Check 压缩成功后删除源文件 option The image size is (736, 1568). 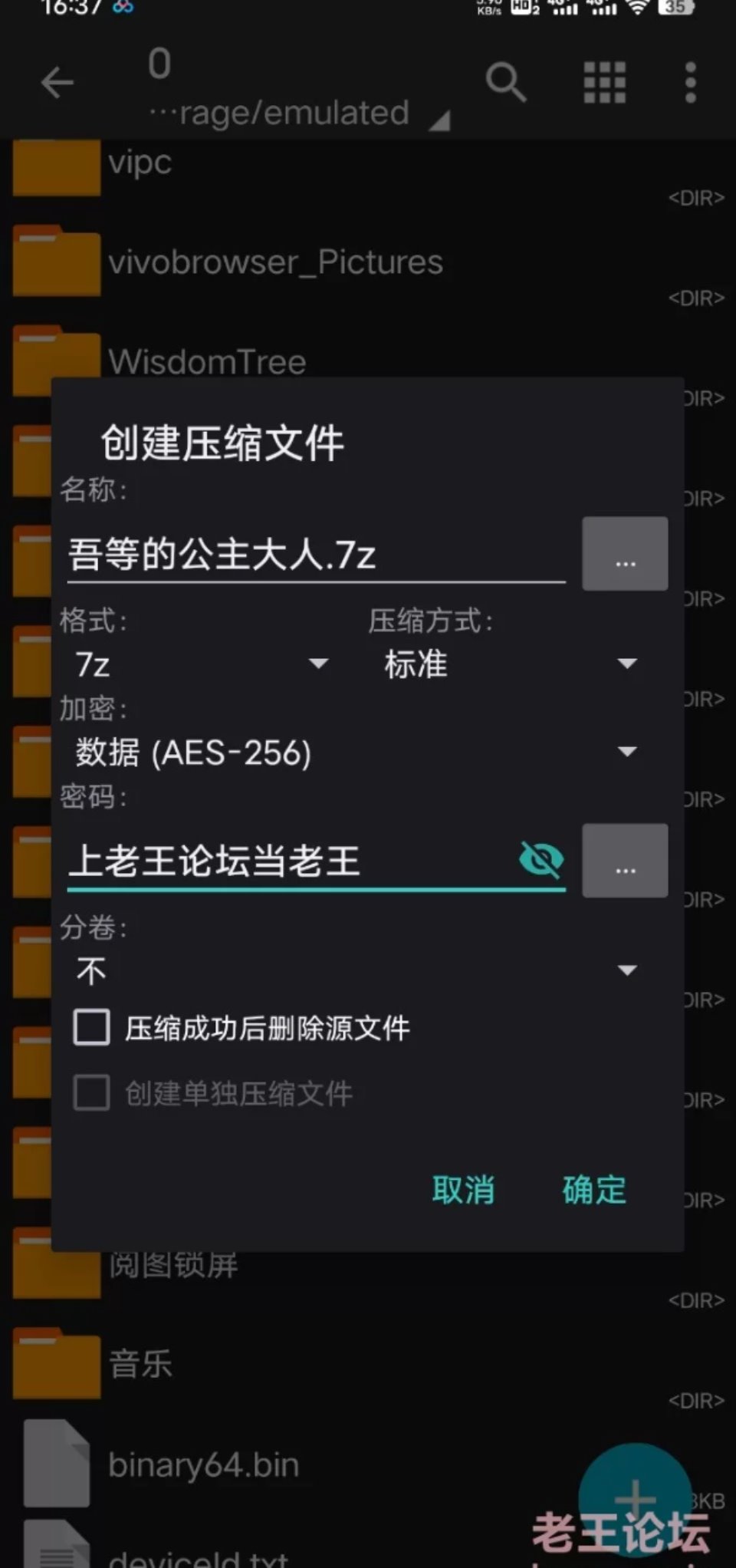tap(92, 1028)
